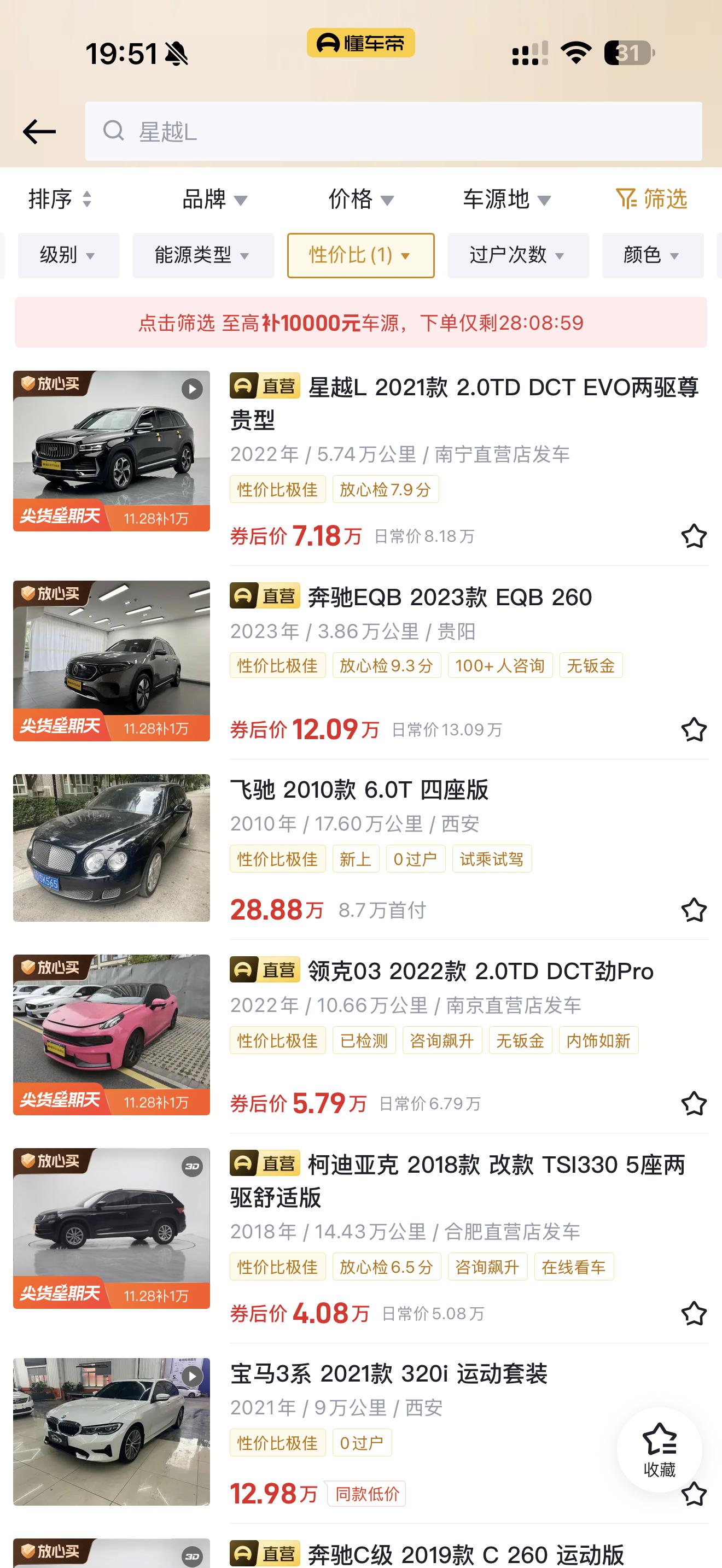Viewport: 722px width, 1568px height.
Task: Open the 车源地 location dropdown
Action: tap(506, 199)
